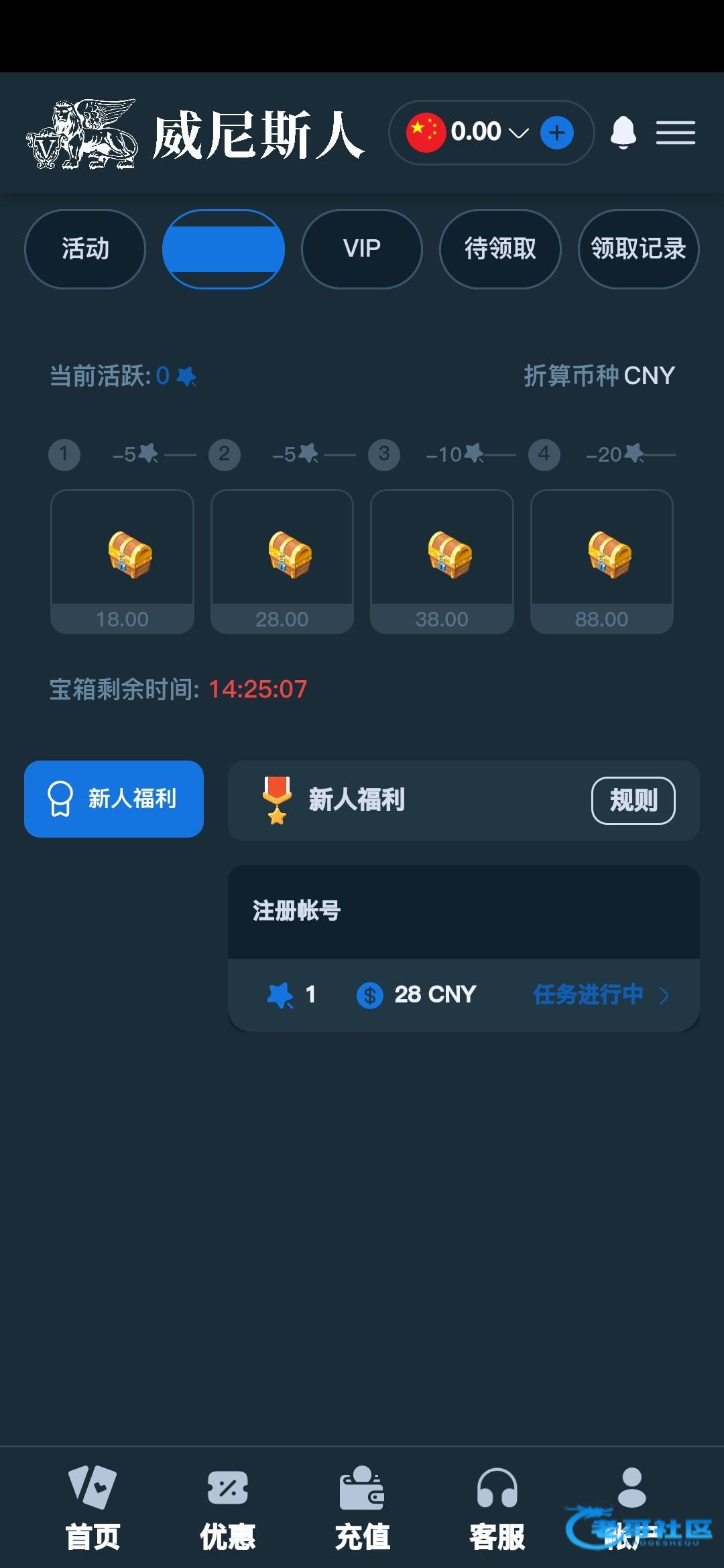The image size is (724, 1568).
Task: Go to the 首页 home tab
Action: click(93, 1509)
